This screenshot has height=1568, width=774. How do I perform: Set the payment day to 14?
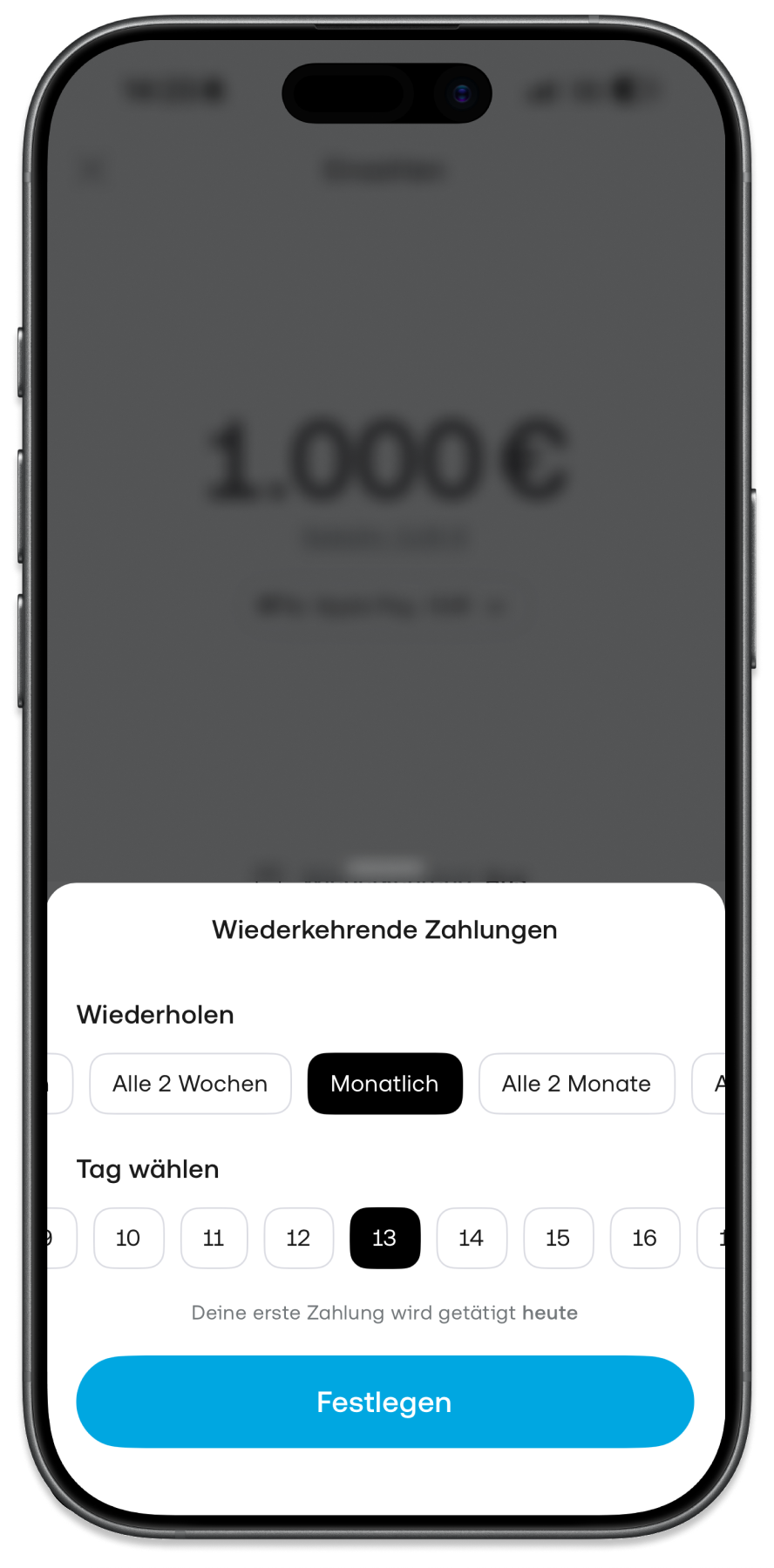pos(471,1238)
